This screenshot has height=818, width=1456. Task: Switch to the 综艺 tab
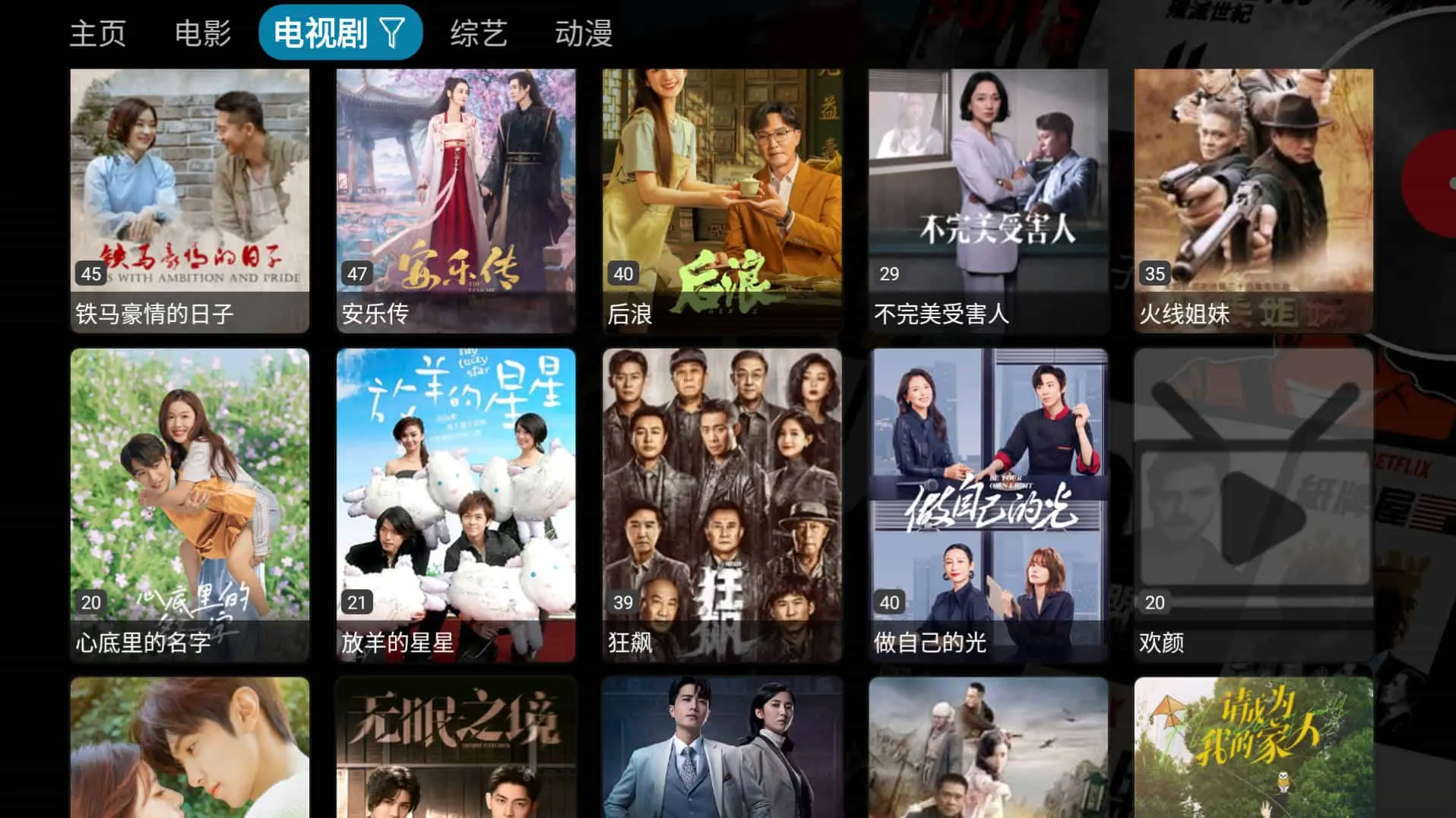click(x=478, y=33)
